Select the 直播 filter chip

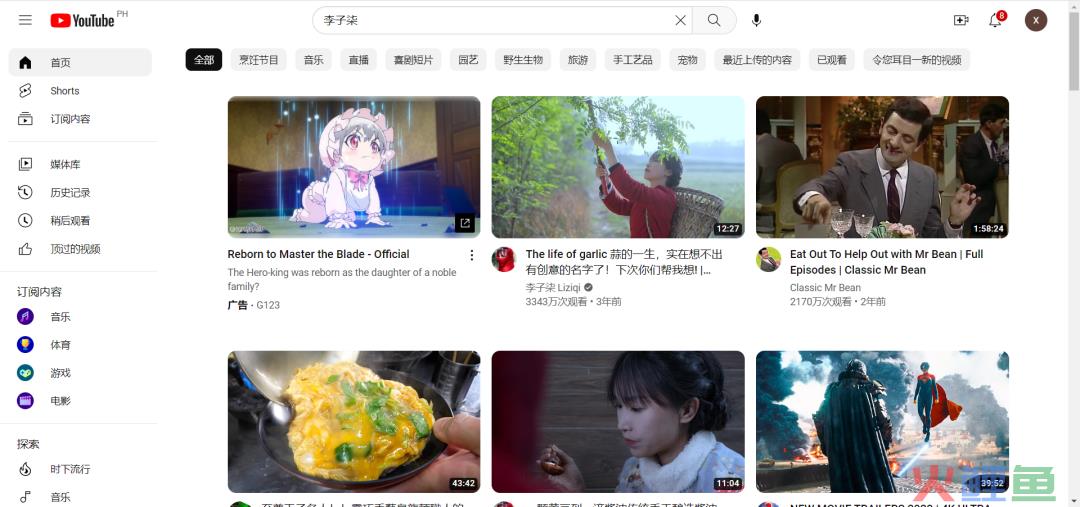click(358, 60)
